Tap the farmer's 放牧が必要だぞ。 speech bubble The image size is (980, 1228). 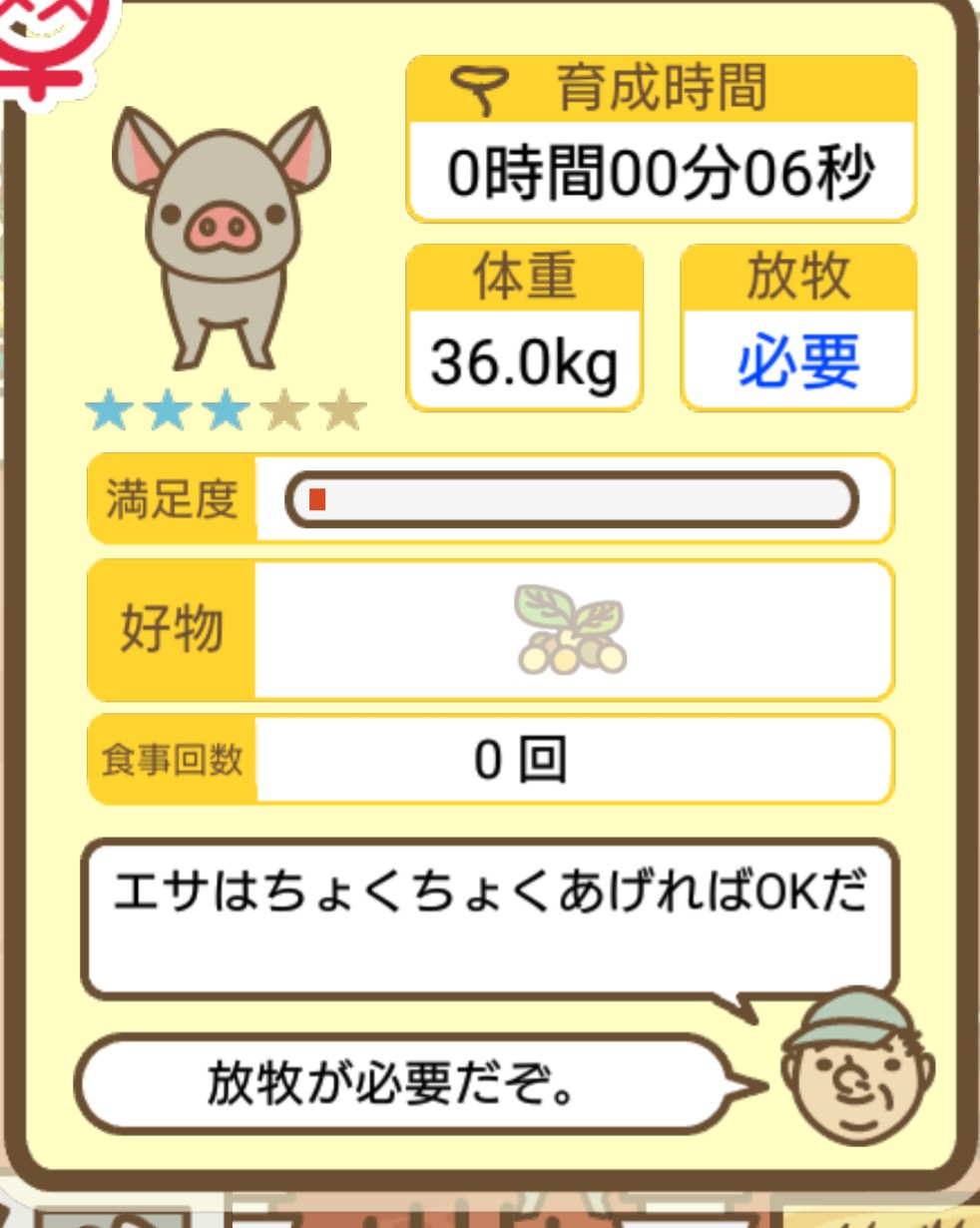click(399, 1083)
